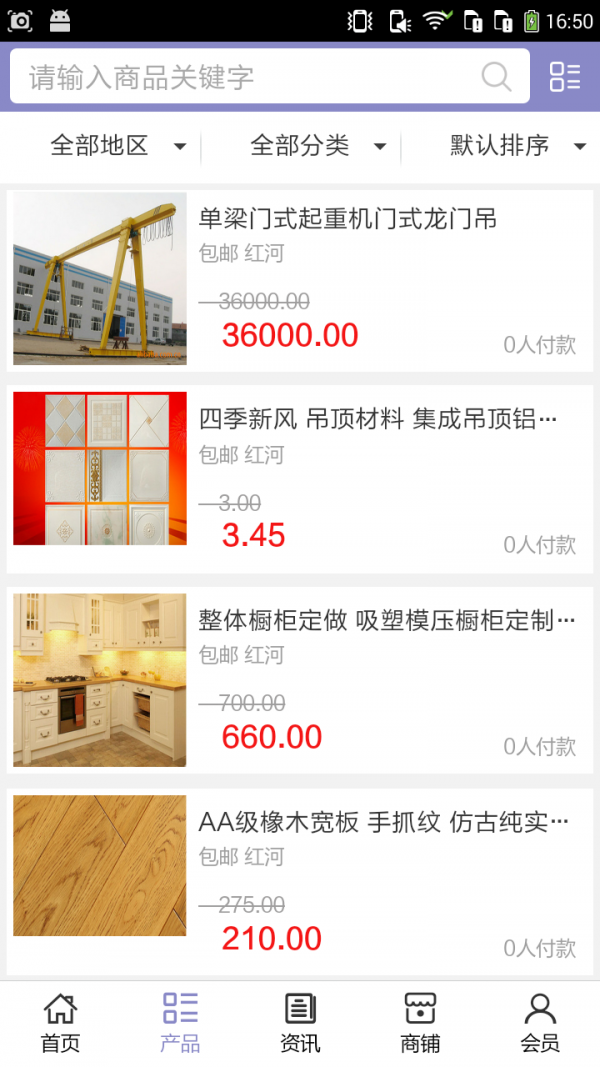Viewport: 600px width, 1067px height.
Task: Open the 商铺 shops tab
Action: [420, 1023]
